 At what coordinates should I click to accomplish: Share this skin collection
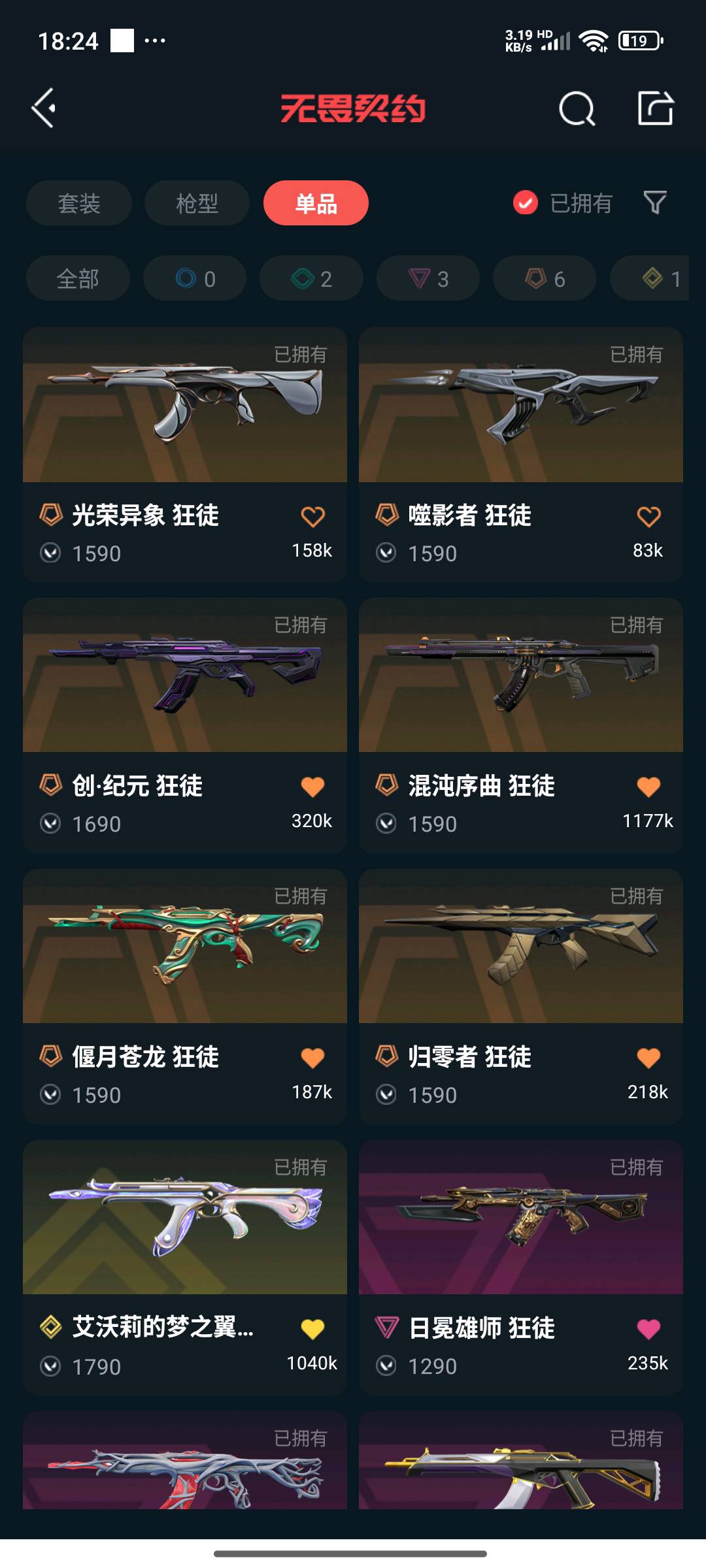(x=655, y=108)
